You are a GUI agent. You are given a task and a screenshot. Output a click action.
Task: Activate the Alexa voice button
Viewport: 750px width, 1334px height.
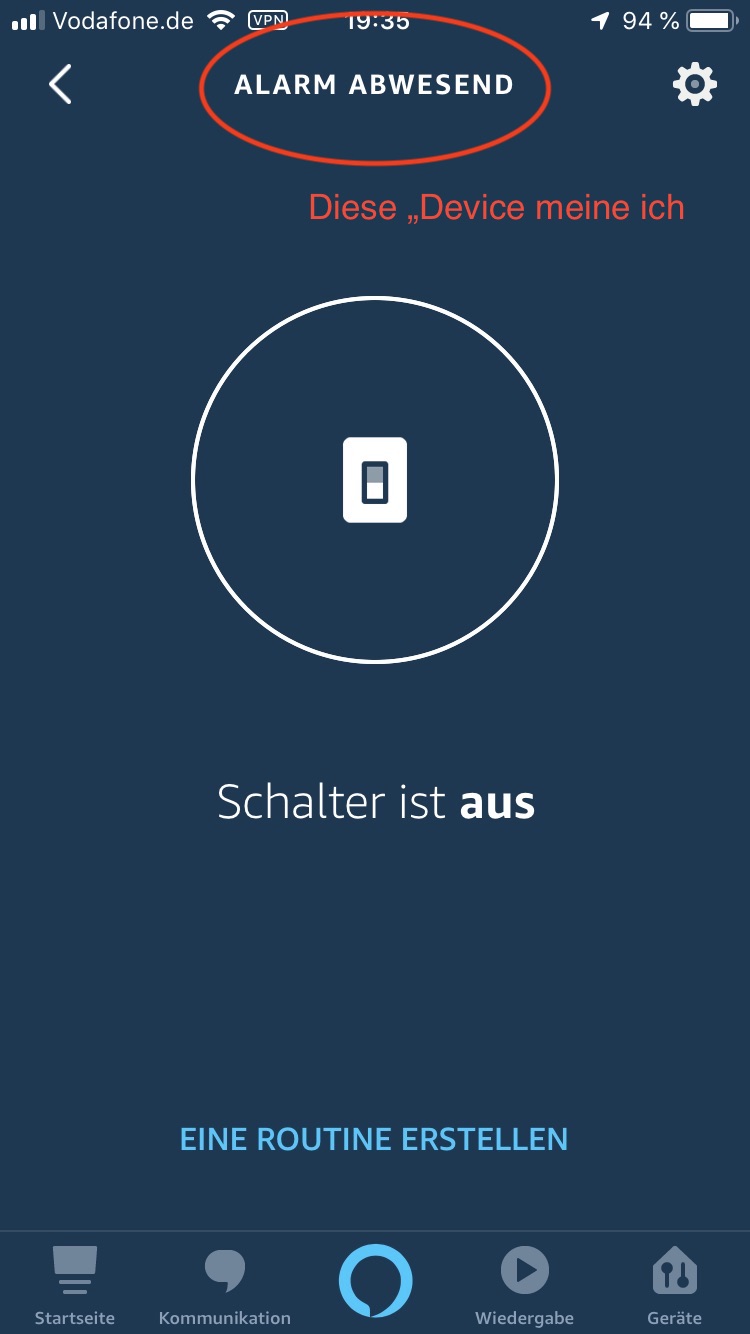[375, 1279]
